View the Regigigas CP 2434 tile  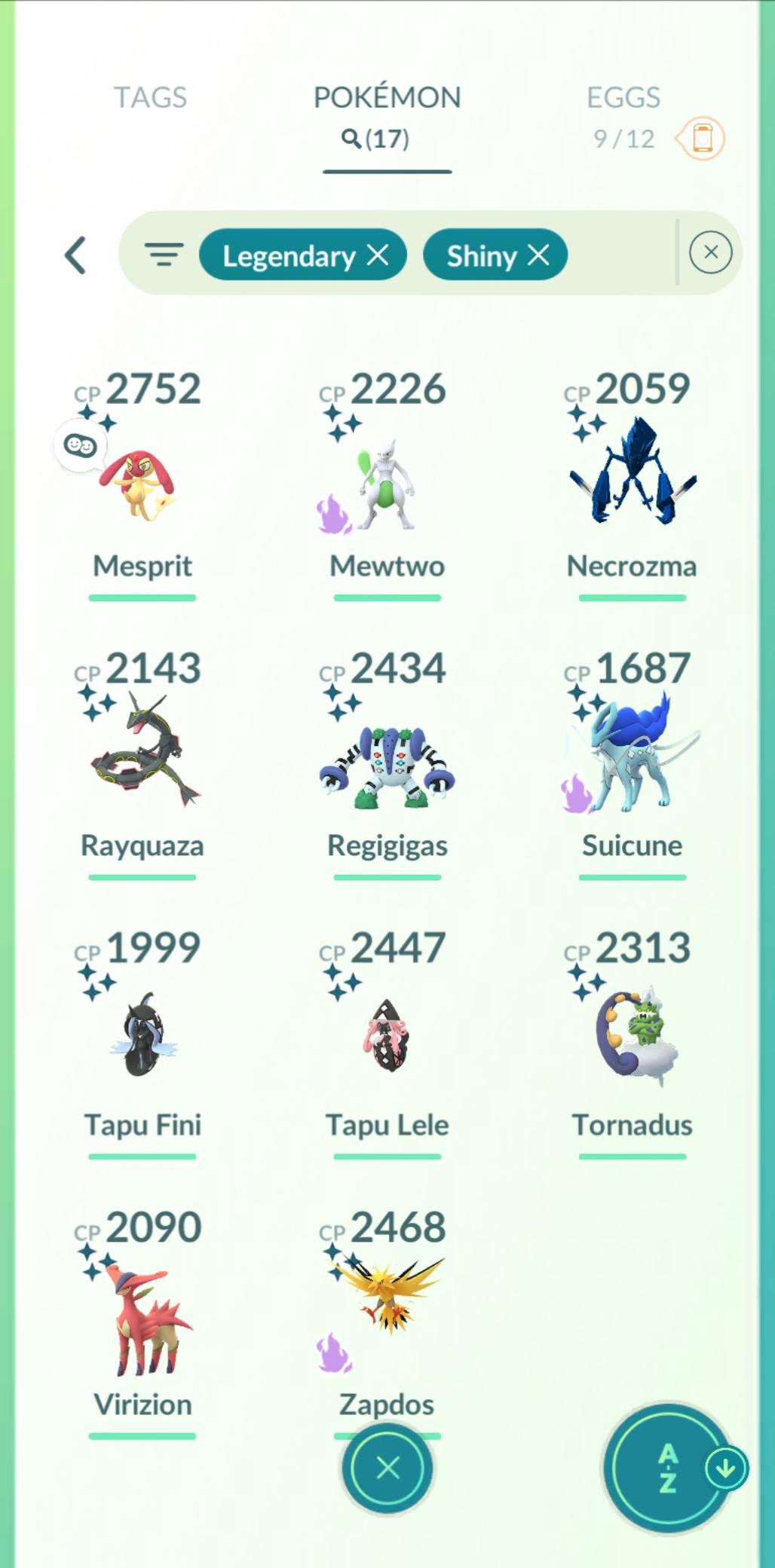pyautogui.click(x=387, y=761)
